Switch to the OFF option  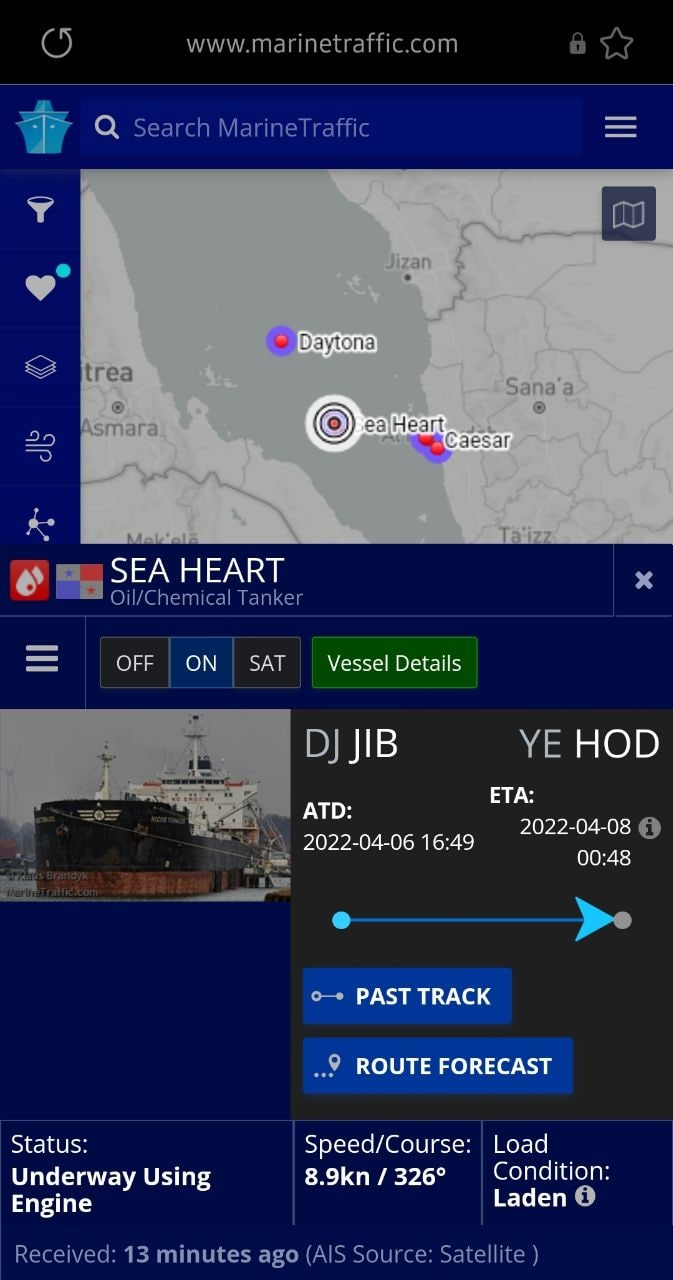pyautogui.click(x=135, y=663)
